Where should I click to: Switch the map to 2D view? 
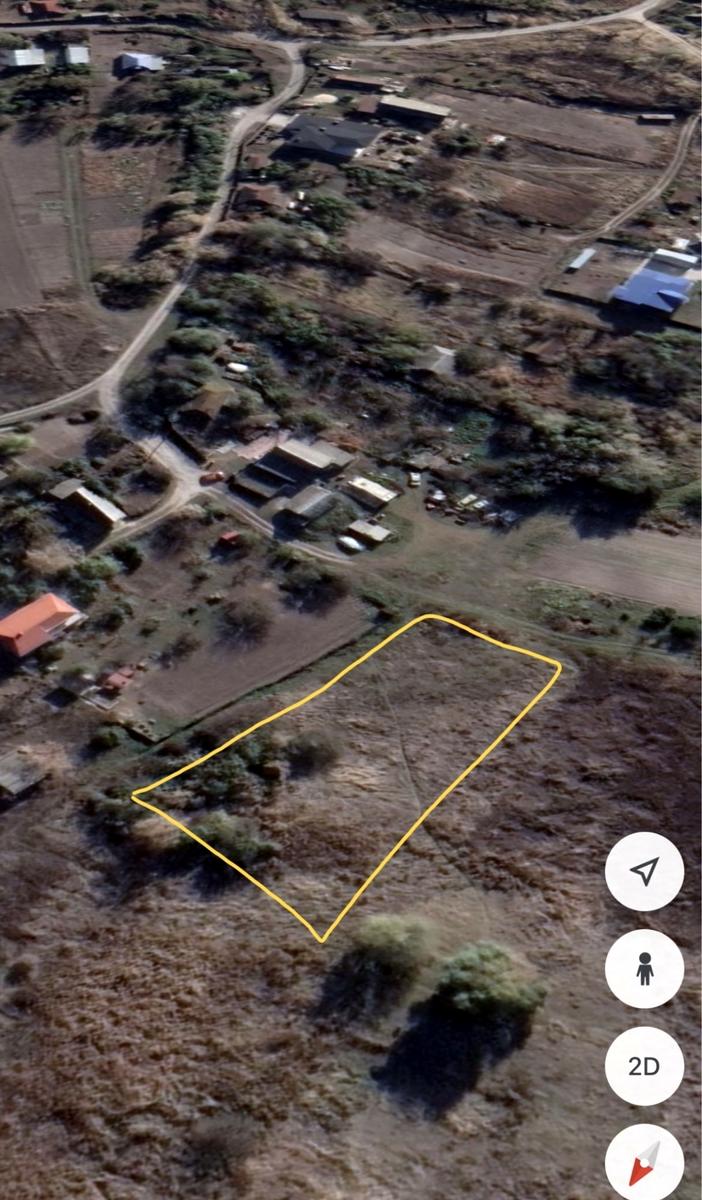point(644,1065)
